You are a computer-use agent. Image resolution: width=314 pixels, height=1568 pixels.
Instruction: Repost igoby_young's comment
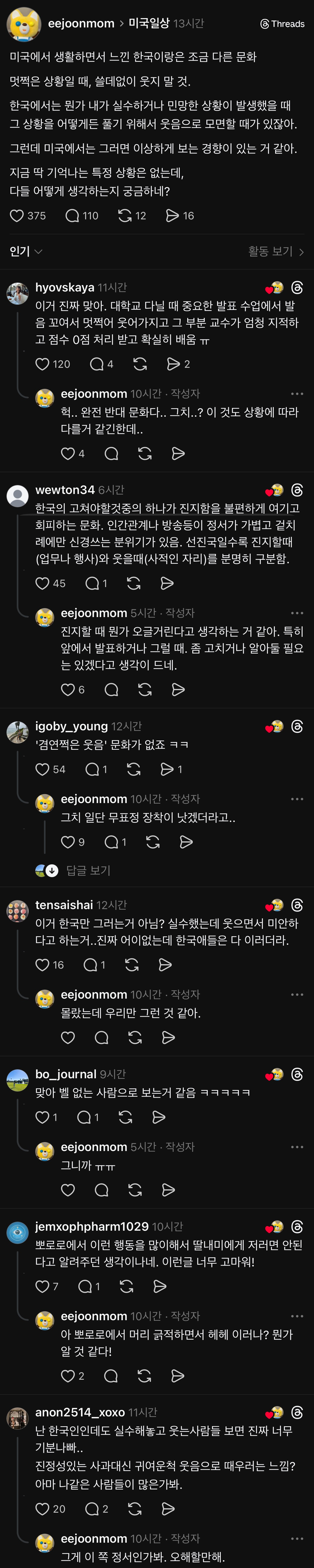[x=134, y=769]
